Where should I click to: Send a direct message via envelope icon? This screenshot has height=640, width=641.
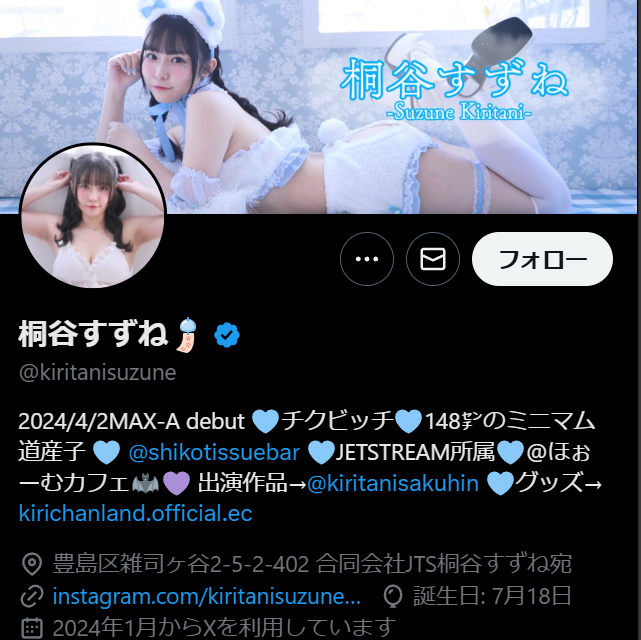(x=433, y=259)
